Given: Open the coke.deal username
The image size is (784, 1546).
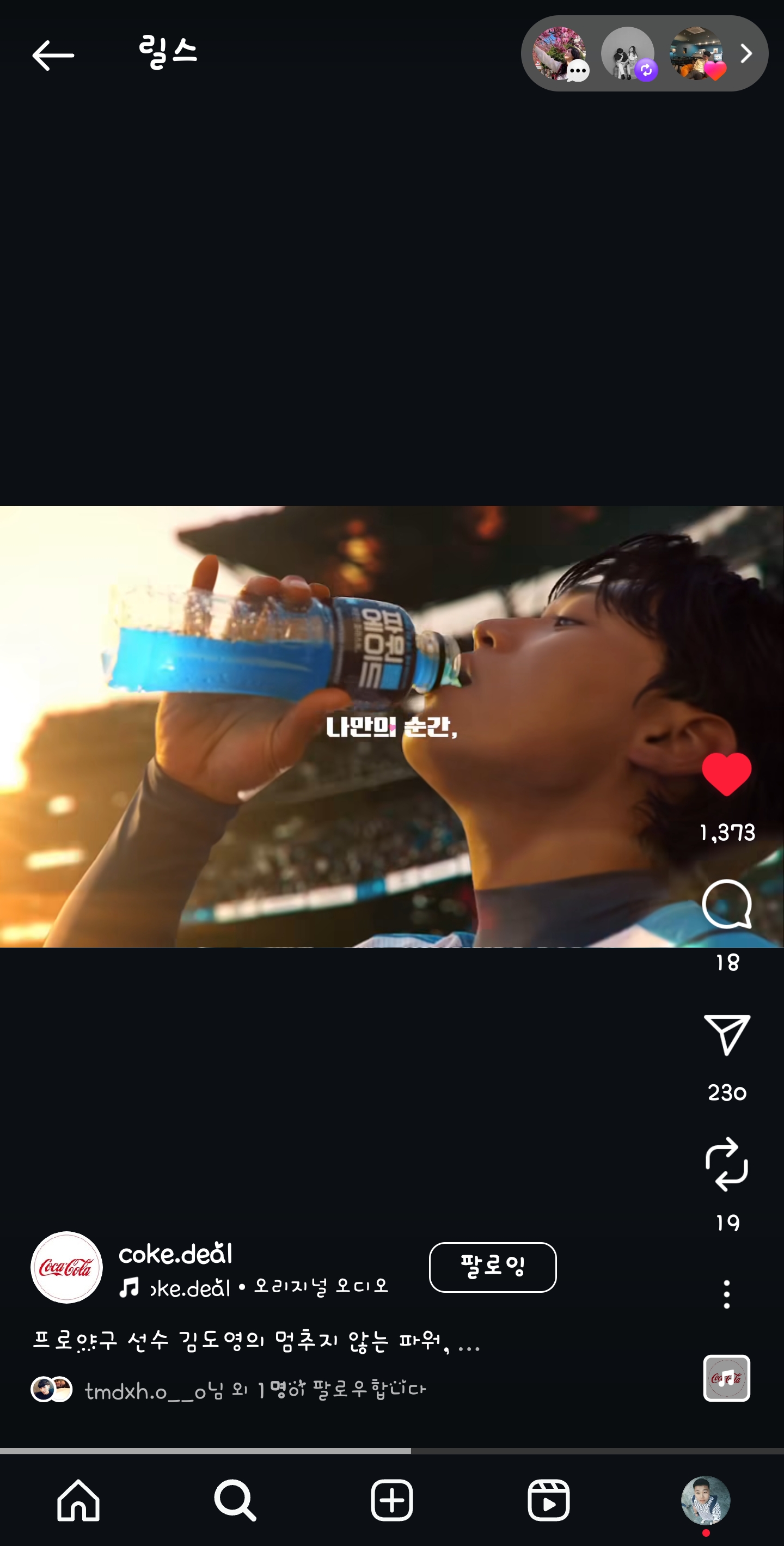Looking at the screenshot, I should pos(175,1254).
